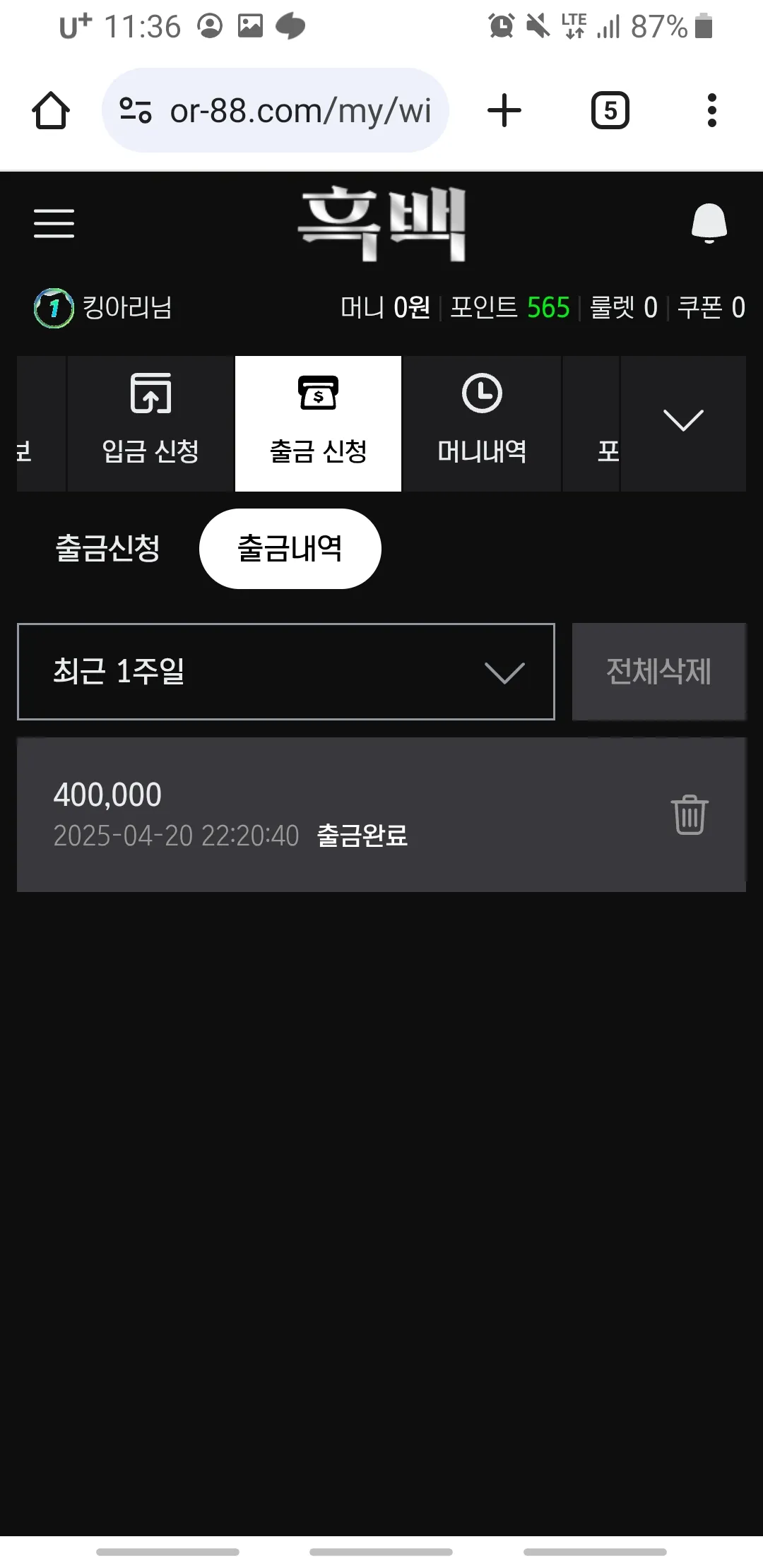Open browser overflow menu

[x=711, y=110]
